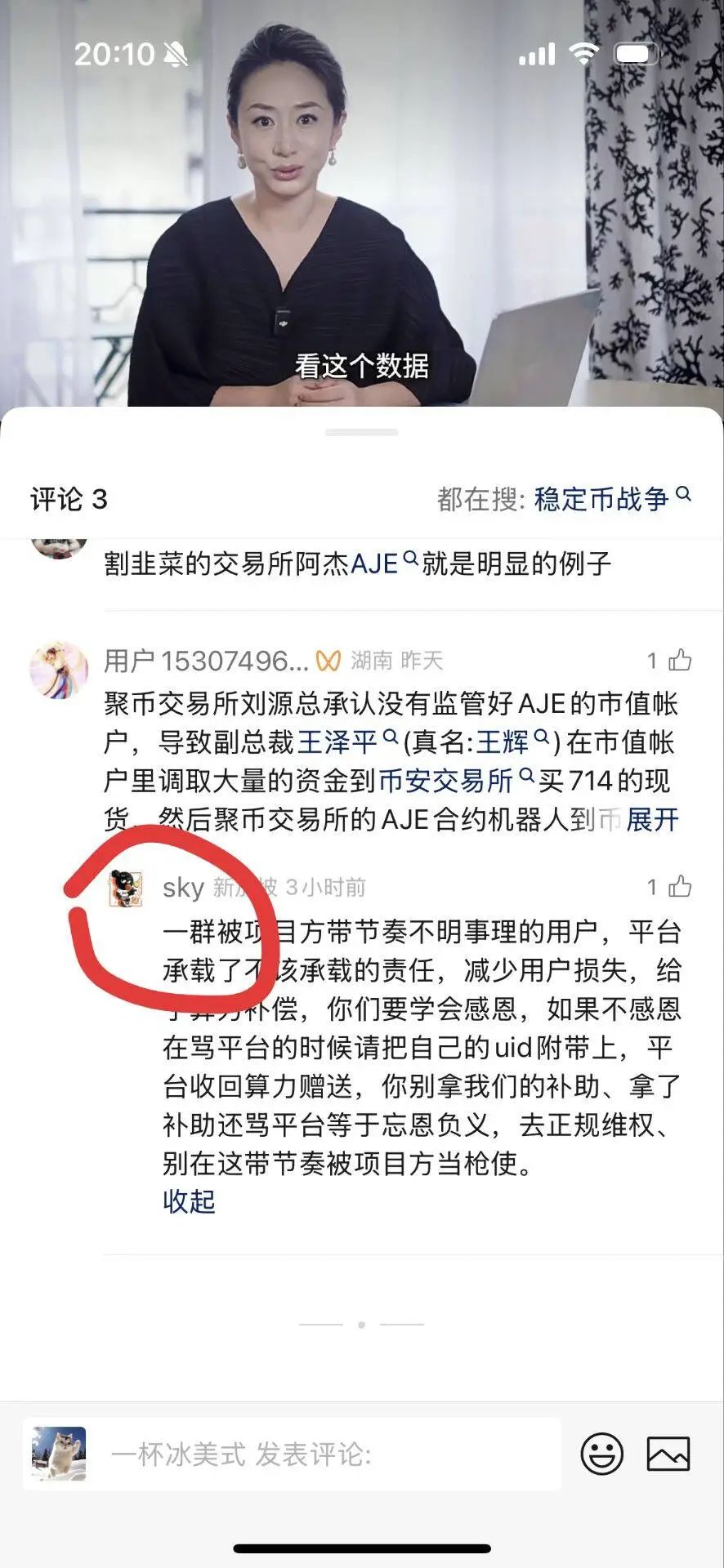Image resolution: width=724 pixels, height=1568 pixels.
Task: Open the emoji picker
Action: pos(601,1454)
